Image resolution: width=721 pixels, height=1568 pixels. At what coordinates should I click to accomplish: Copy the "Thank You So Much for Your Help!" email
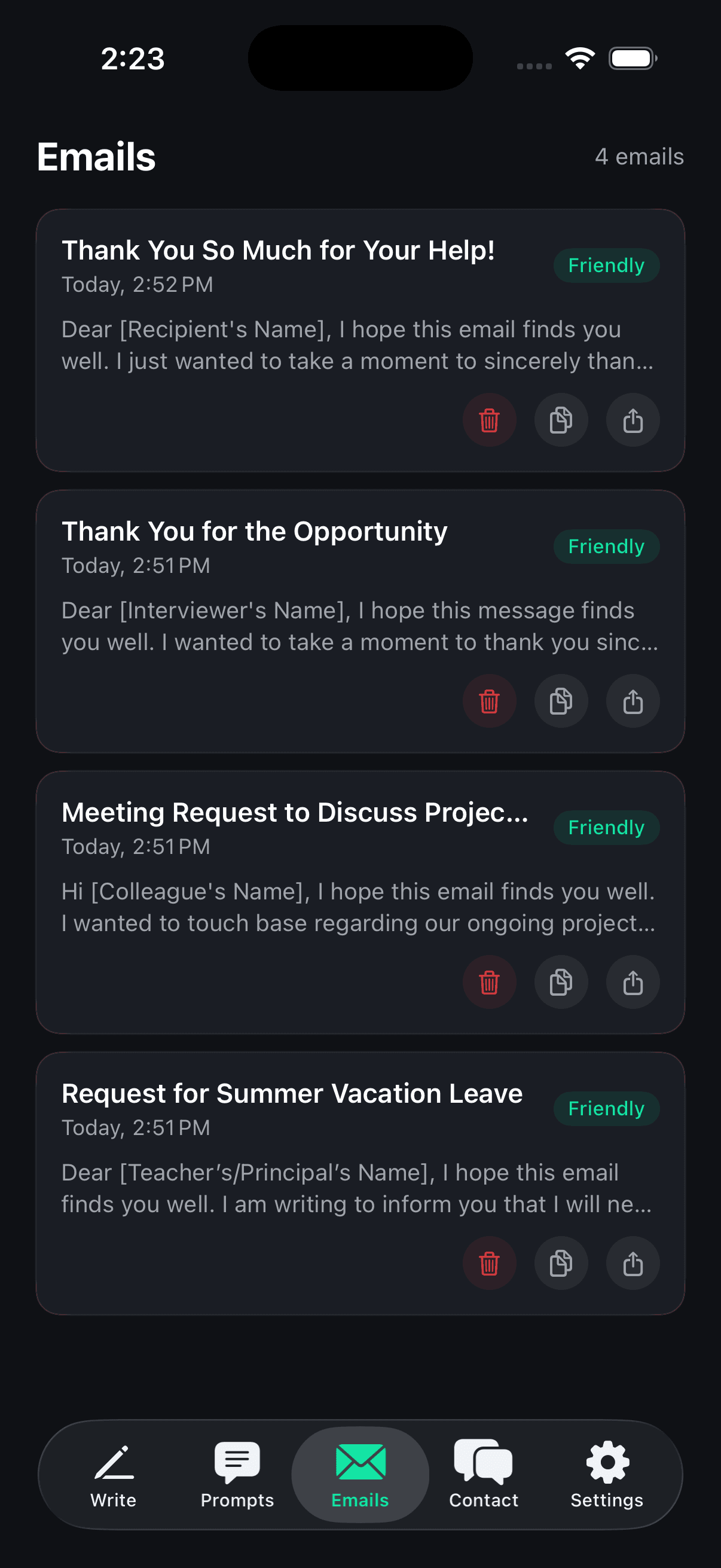pyautogui.click(x=560, y=420)
